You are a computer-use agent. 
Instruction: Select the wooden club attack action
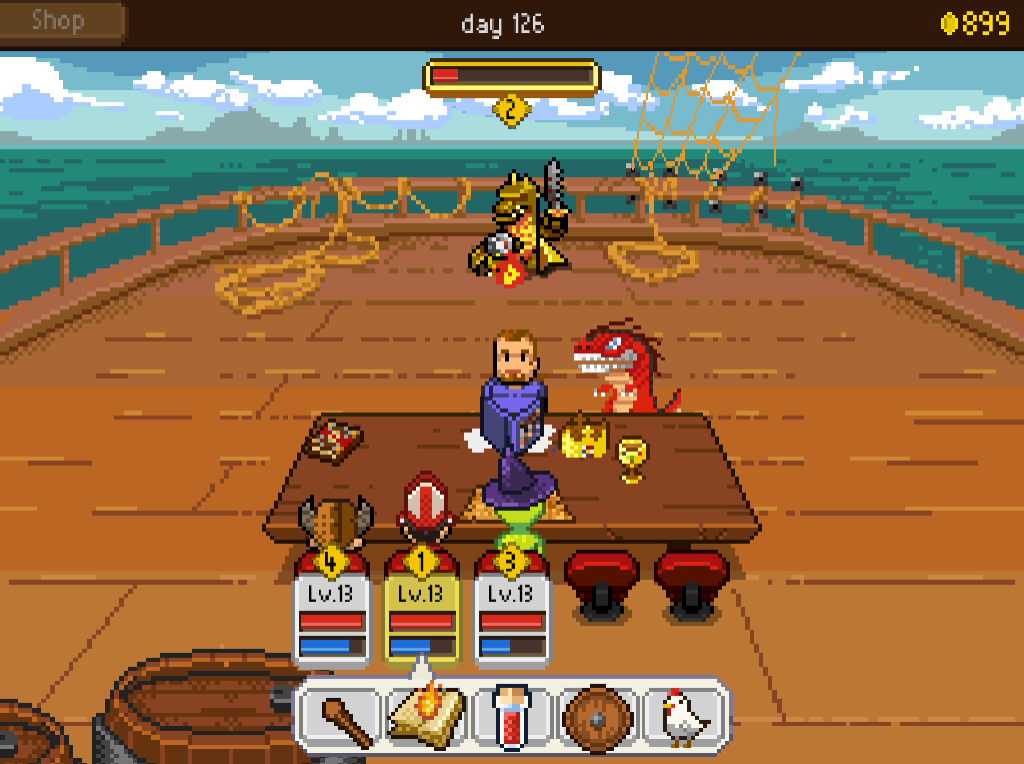pos(342,717)
